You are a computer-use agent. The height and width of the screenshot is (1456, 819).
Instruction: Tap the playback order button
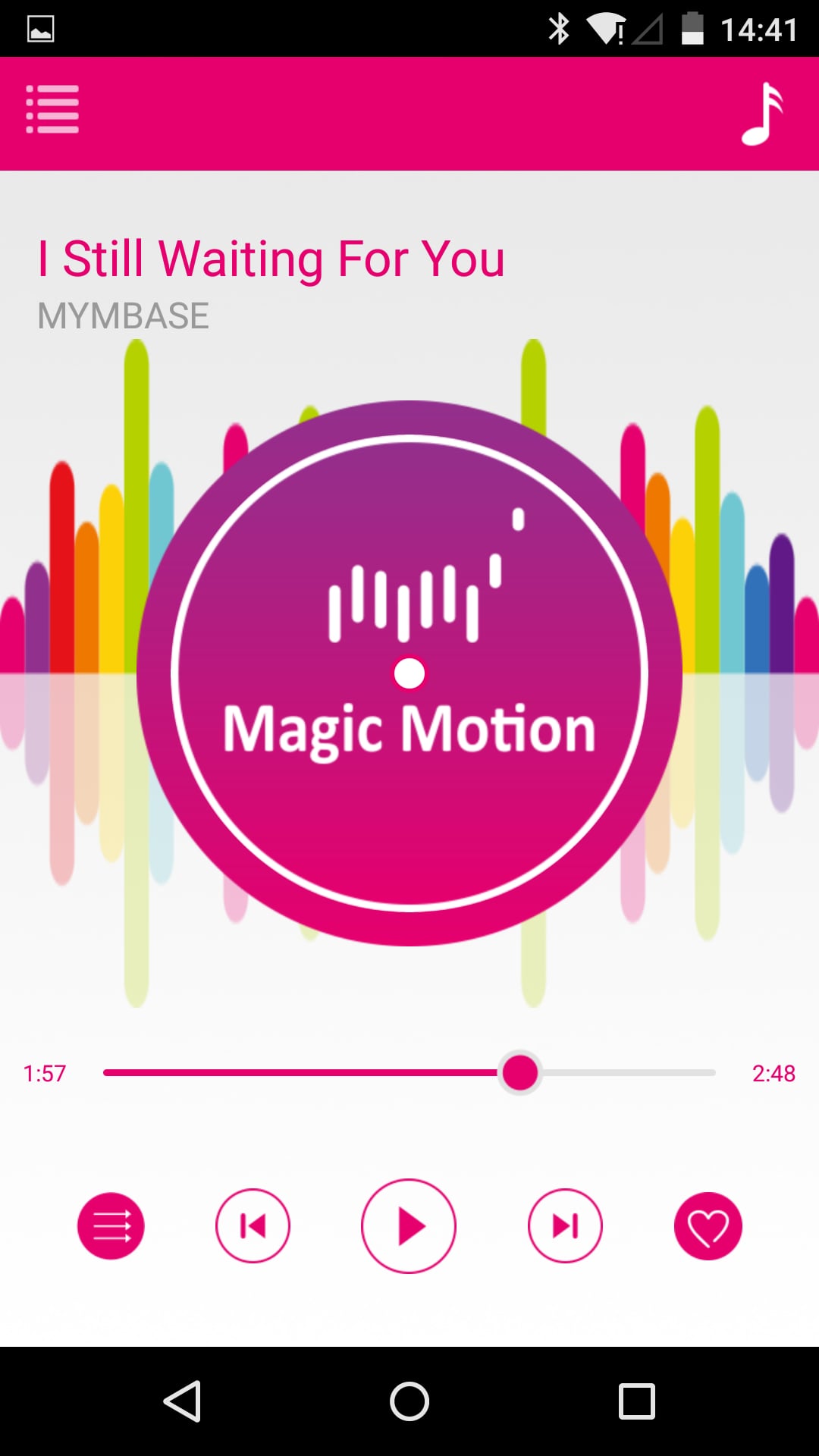point(111,1225)
